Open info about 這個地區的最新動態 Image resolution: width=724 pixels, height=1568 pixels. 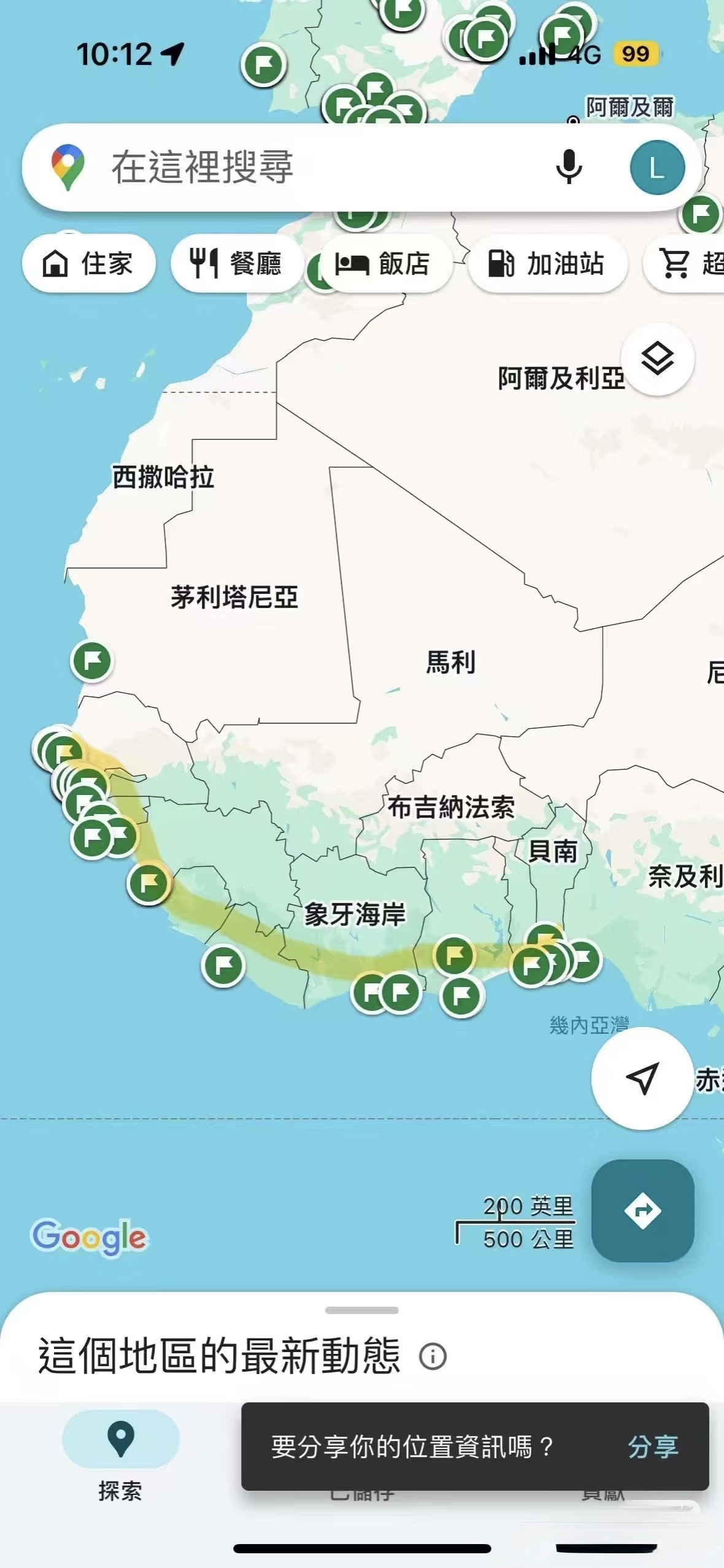(433, 1356)
